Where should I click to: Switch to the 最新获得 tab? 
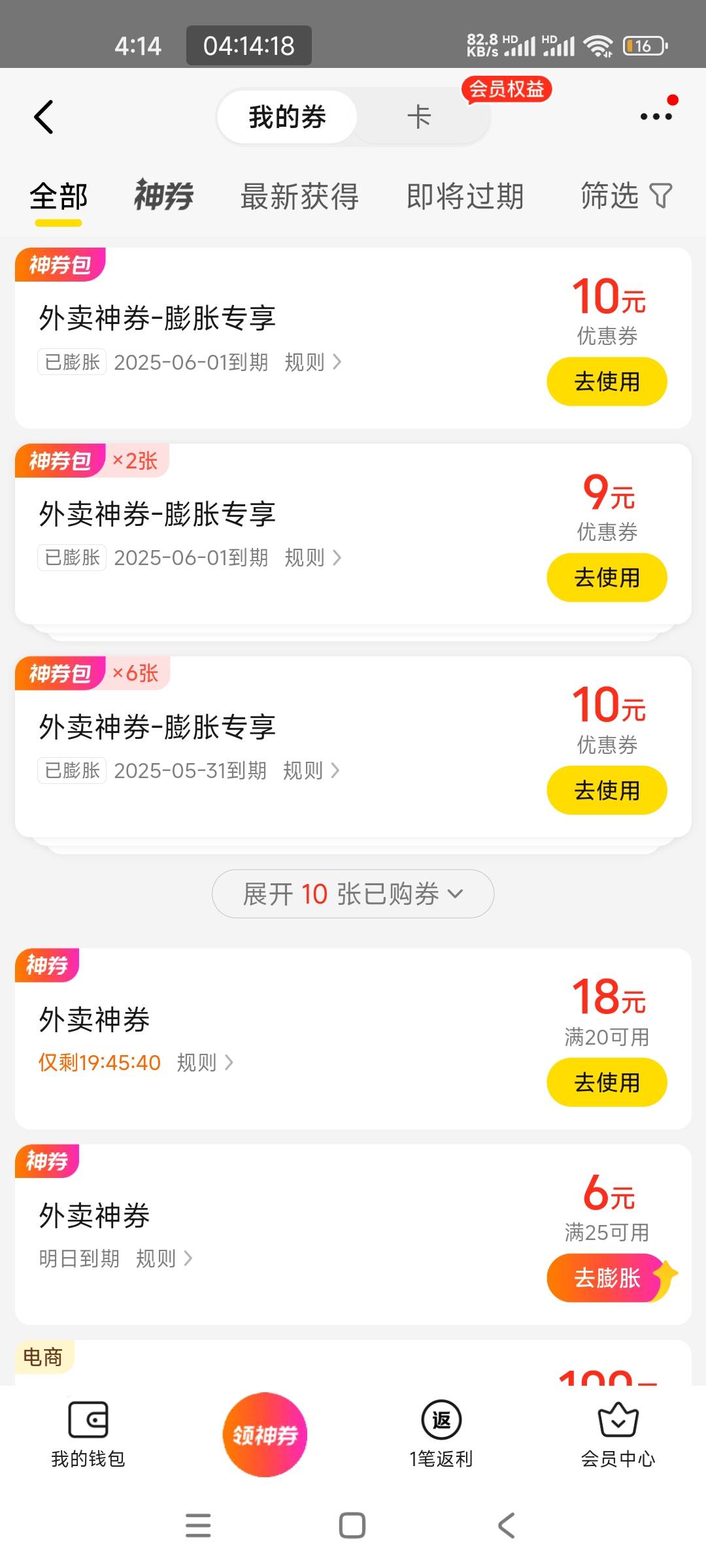coord(299,196)
